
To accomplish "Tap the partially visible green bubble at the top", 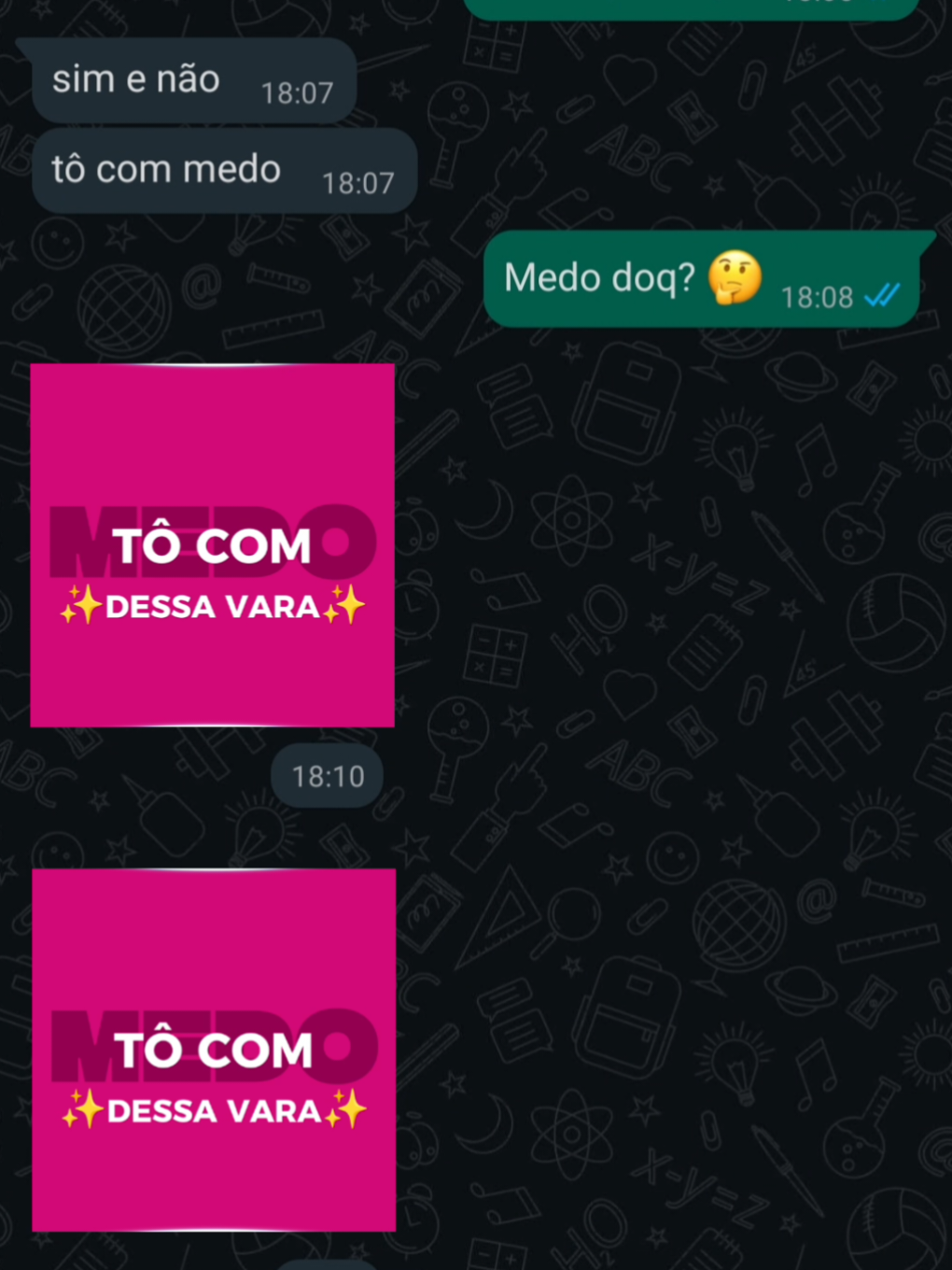I will pos(691,7).
